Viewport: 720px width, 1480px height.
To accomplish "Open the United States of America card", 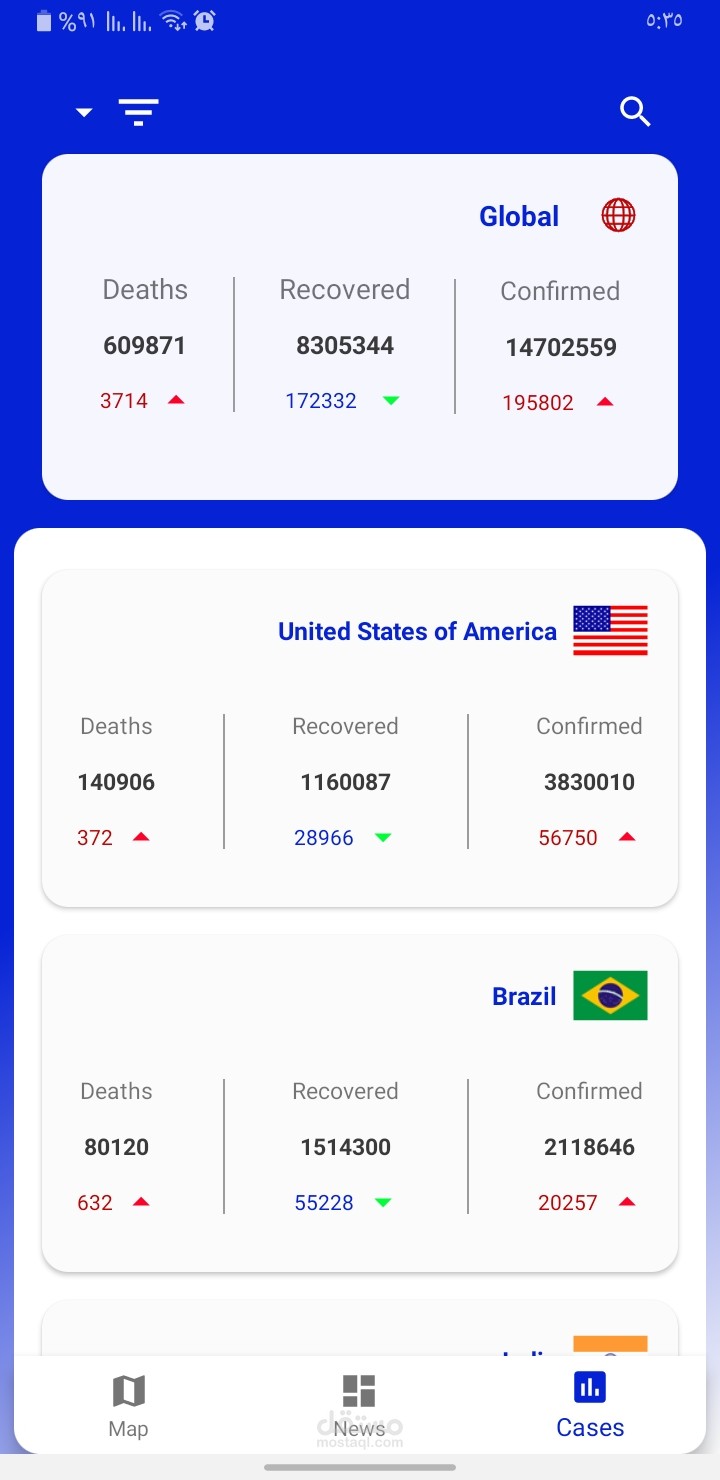I will click(x=360, y=738).
